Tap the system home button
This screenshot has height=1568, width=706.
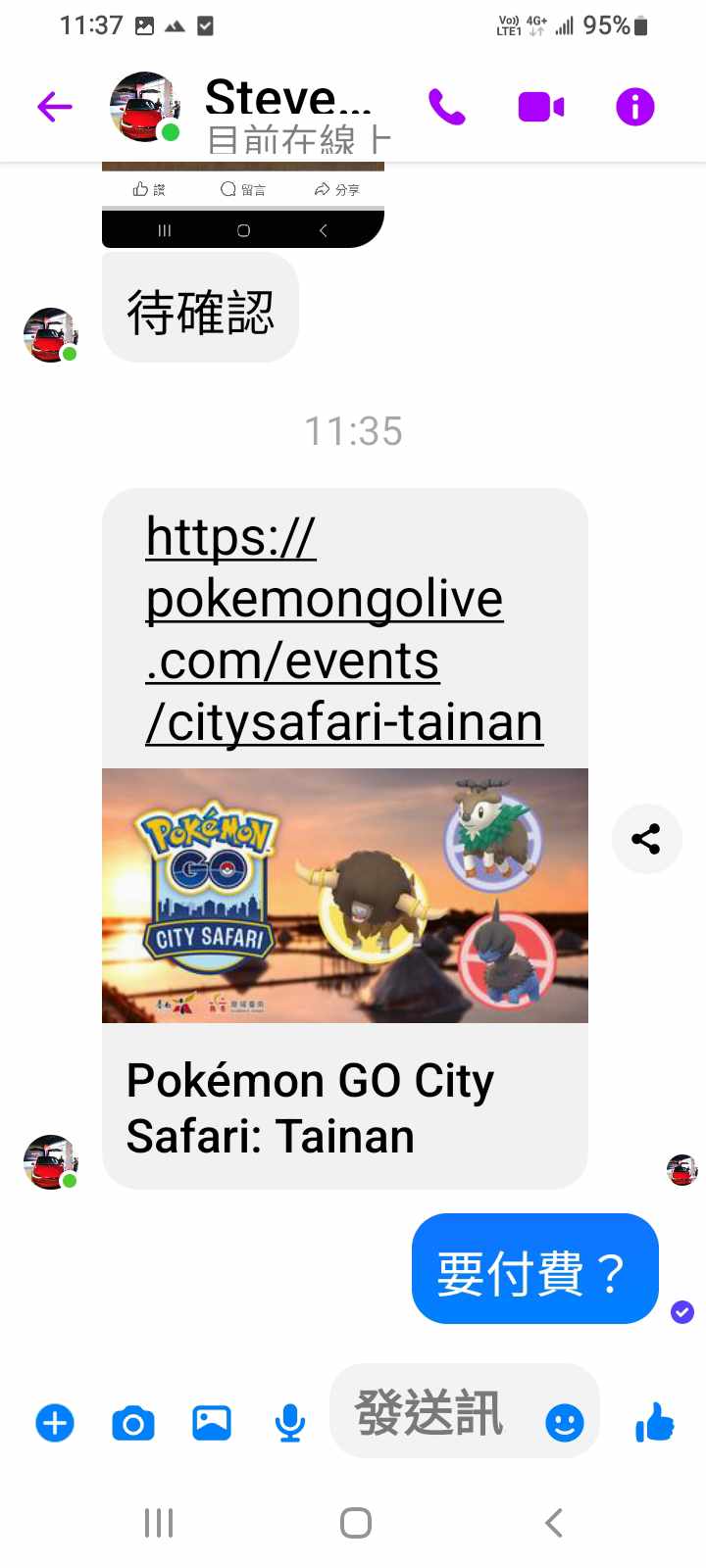tap(355, 1523)
